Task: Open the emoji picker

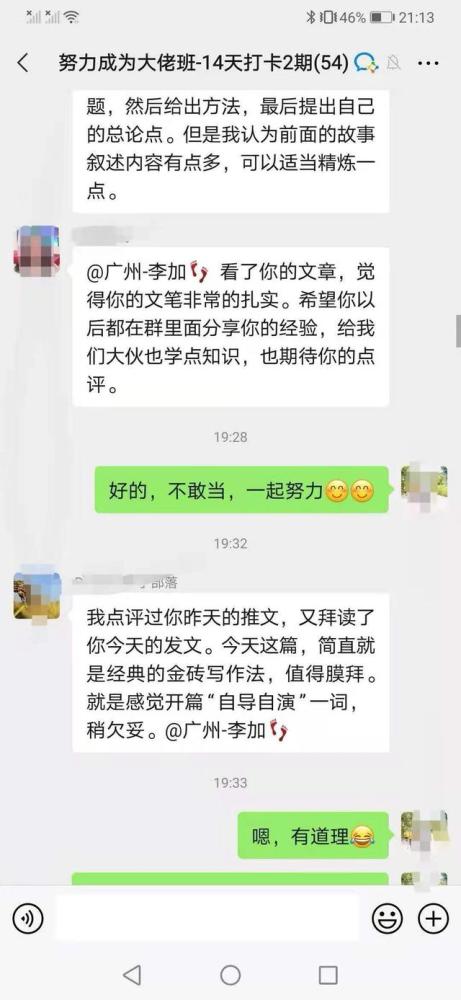Action: [x=387, y=919]
